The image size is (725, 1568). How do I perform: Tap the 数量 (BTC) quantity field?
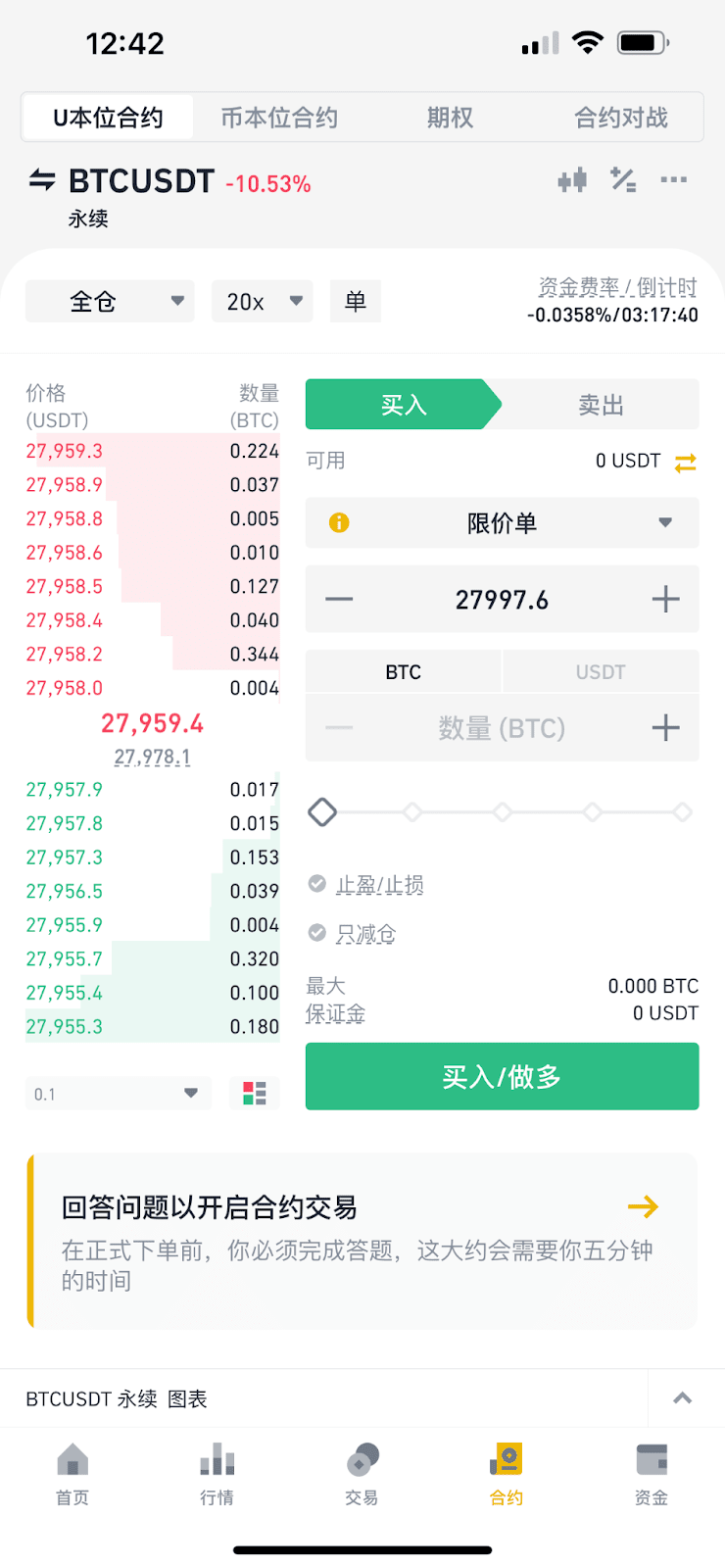point(503,728)
